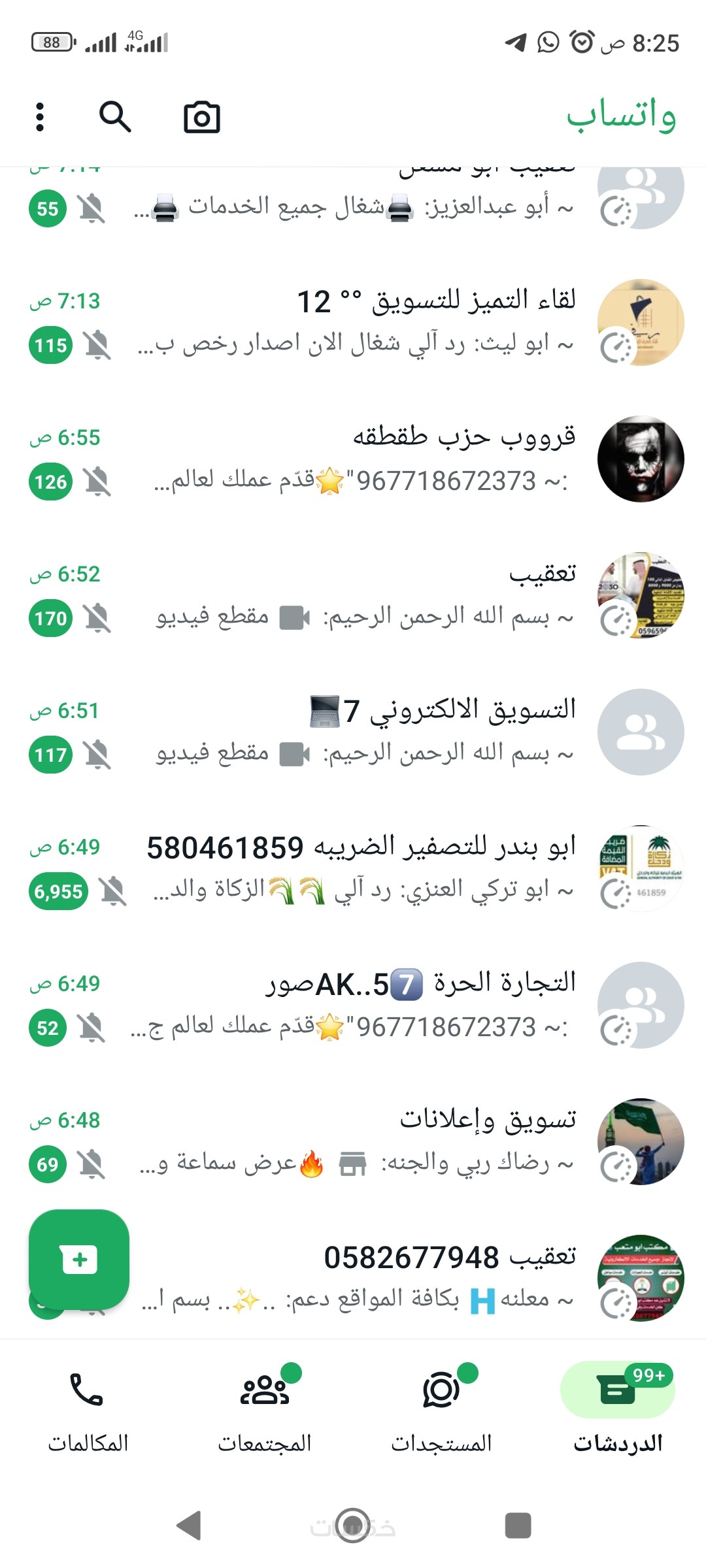Open the camera from the top bar
Image resolution: width=706 pixels, height=1568 pixels.
[x=201, y=118]
